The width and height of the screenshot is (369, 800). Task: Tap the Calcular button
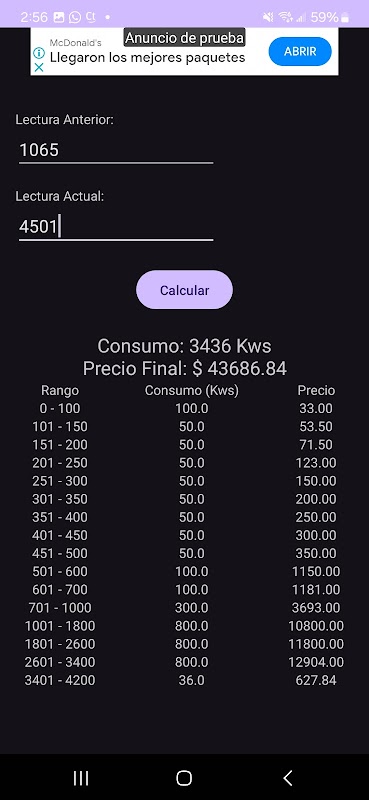click(x=184, y=290)
